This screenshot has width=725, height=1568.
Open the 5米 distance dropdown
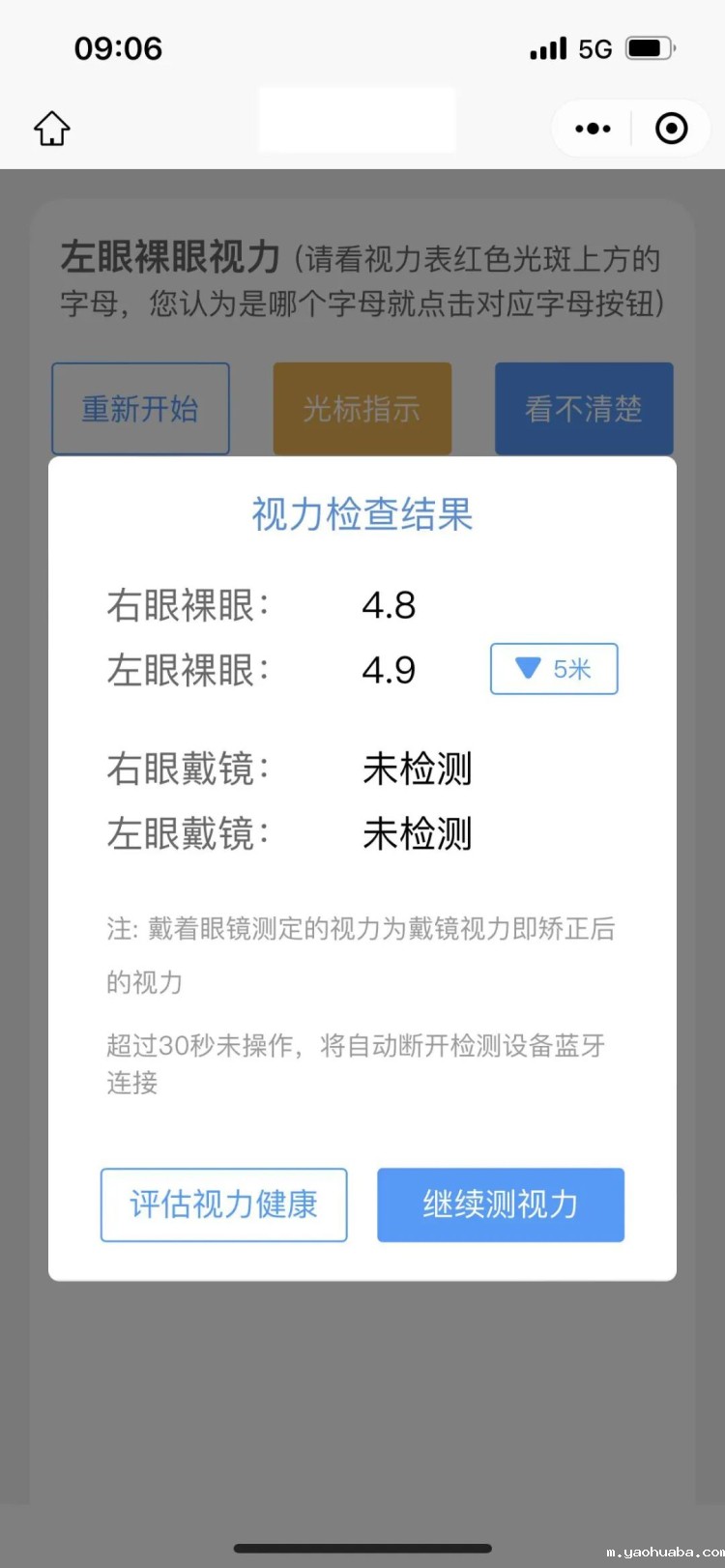coord(554,669)
